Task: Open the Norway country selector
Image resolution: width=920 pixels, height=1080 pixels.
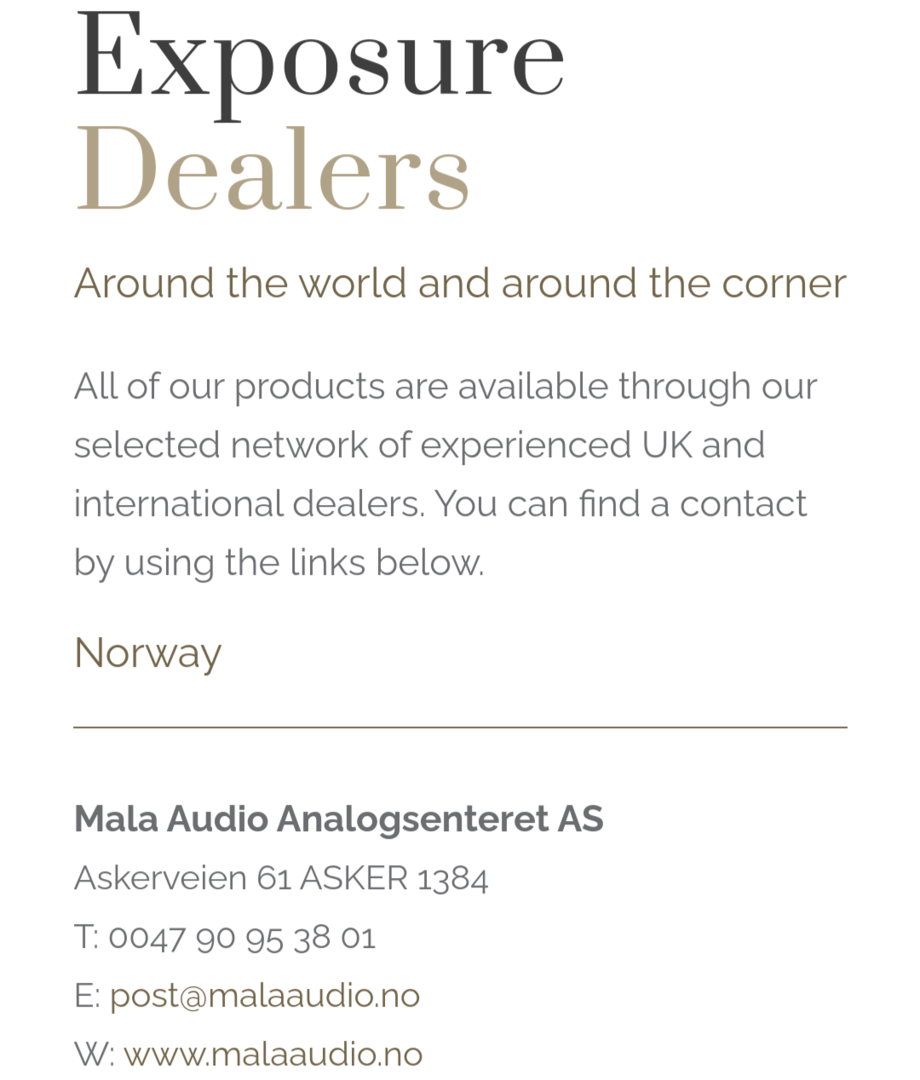Action: tap(148, 654)
